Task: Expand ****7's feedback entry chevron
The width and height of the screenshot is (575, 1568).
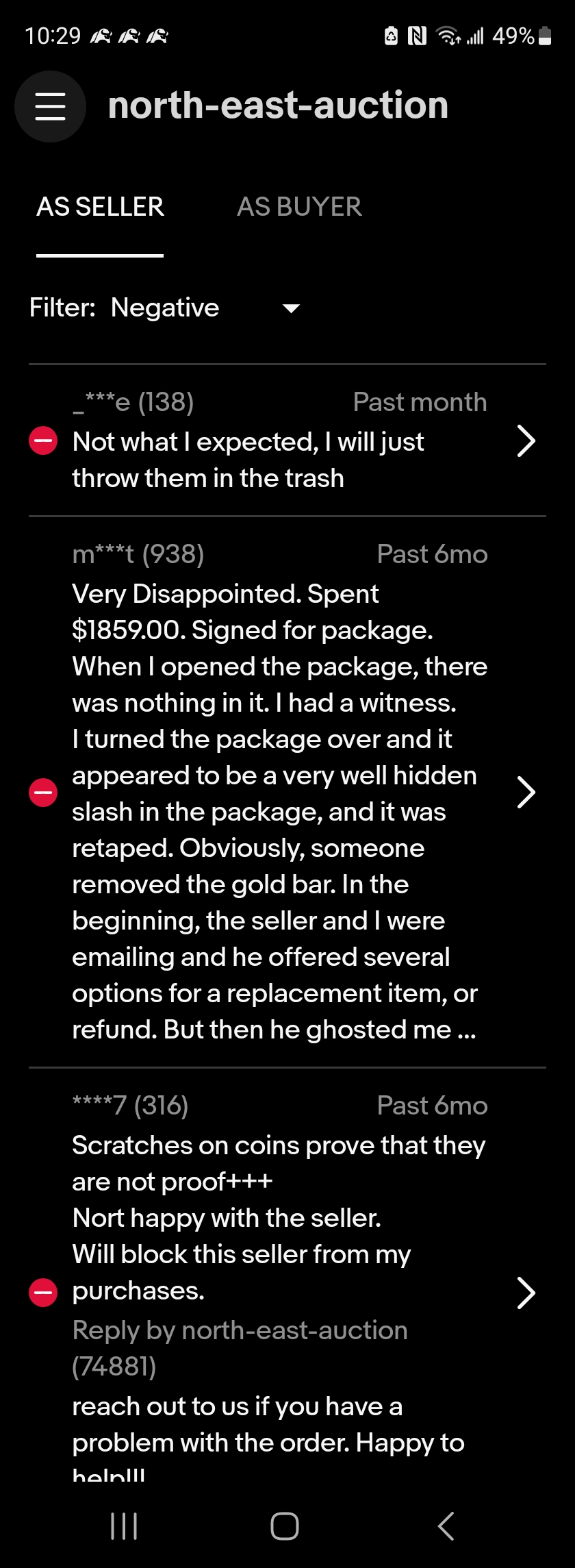Action: 526,1292
